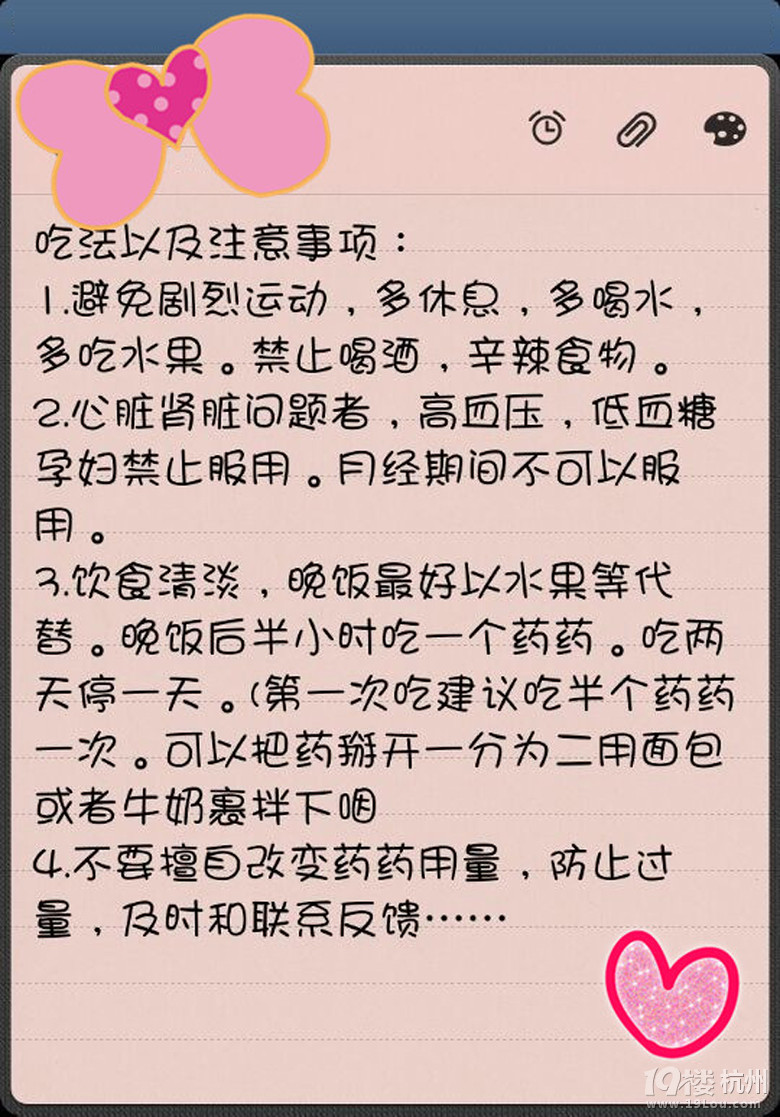Open the color palette for the note
Screen dimensions: 780x1117
click(724, 129)
